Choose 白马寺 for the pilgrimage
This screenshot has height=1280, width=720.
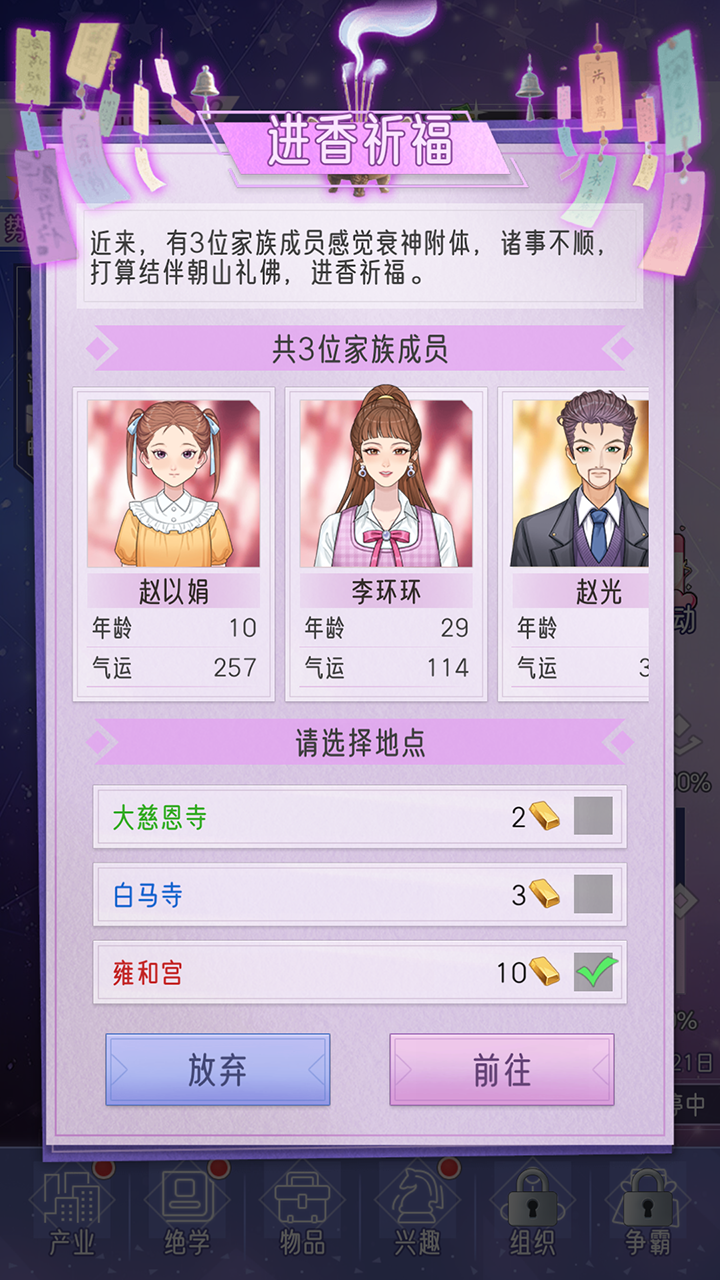click(592, 894)
